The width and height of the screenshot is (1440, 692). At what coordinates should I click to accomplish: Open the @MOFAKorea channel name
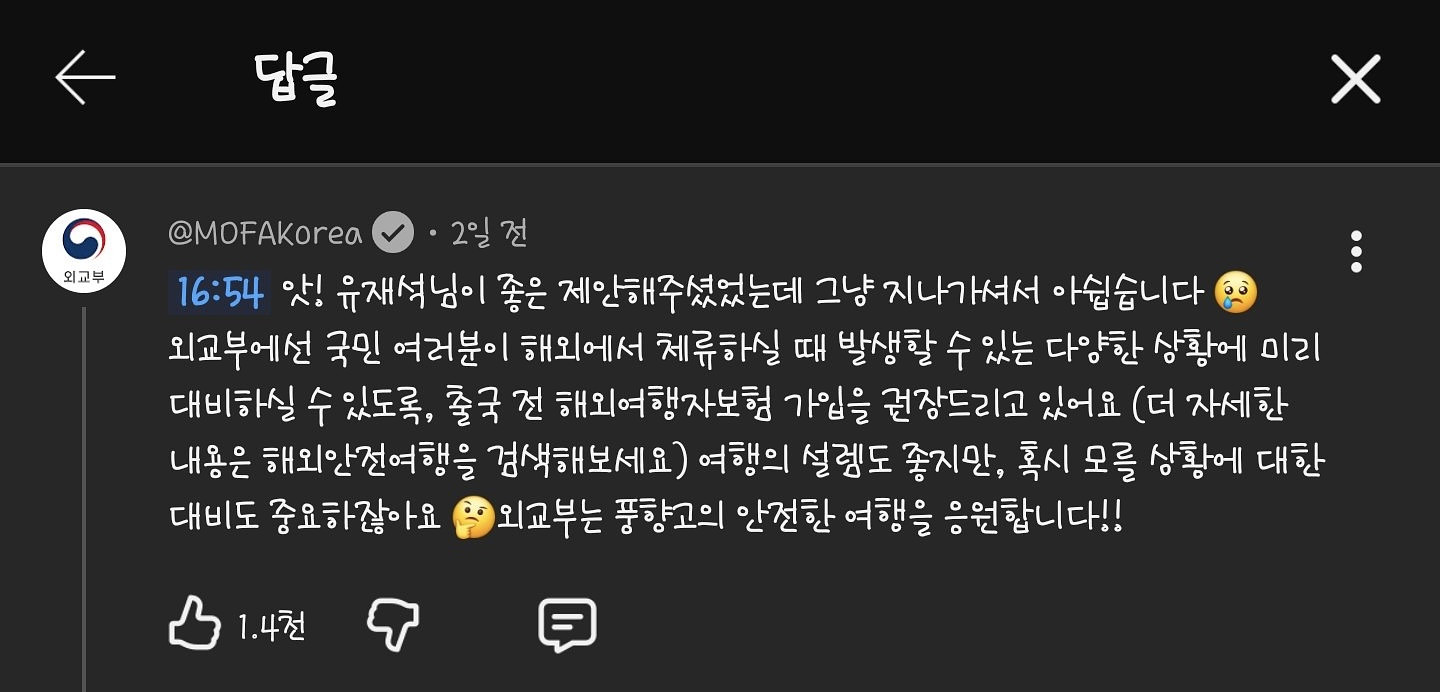point(265,234)
